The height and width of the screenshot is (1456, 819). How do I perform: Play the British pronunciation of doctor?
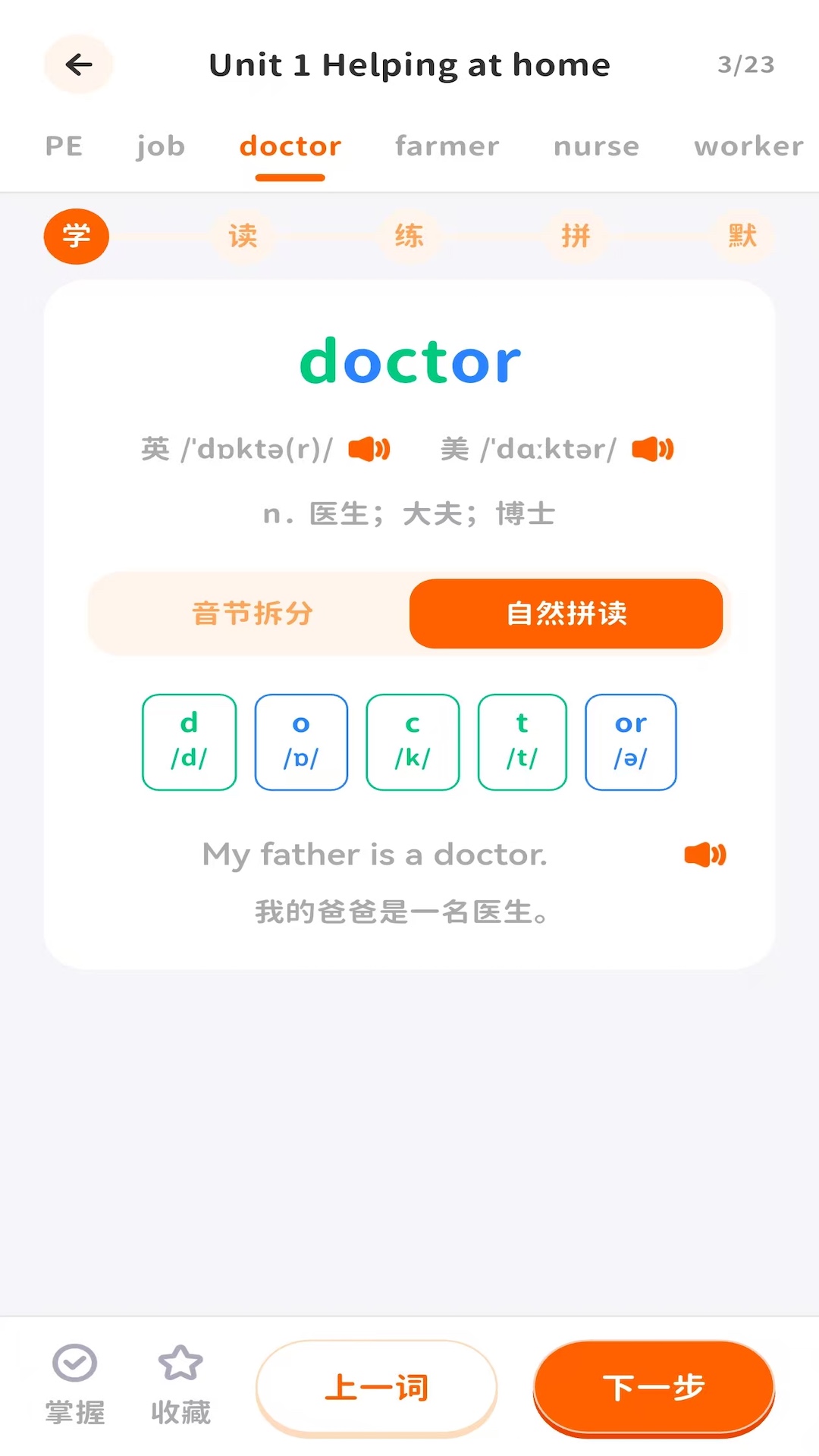(x=369, y=448)
